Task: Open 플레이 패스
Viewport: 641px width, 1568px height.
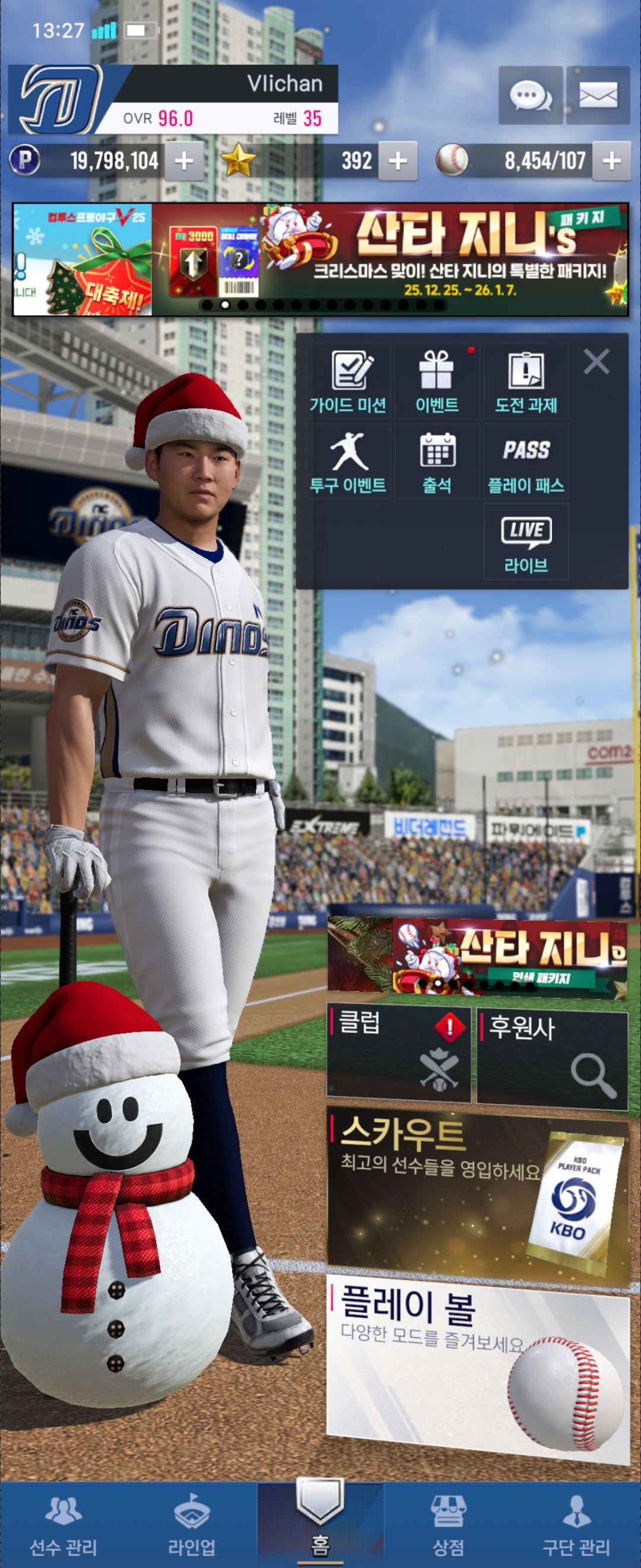Action: point(526,461)
